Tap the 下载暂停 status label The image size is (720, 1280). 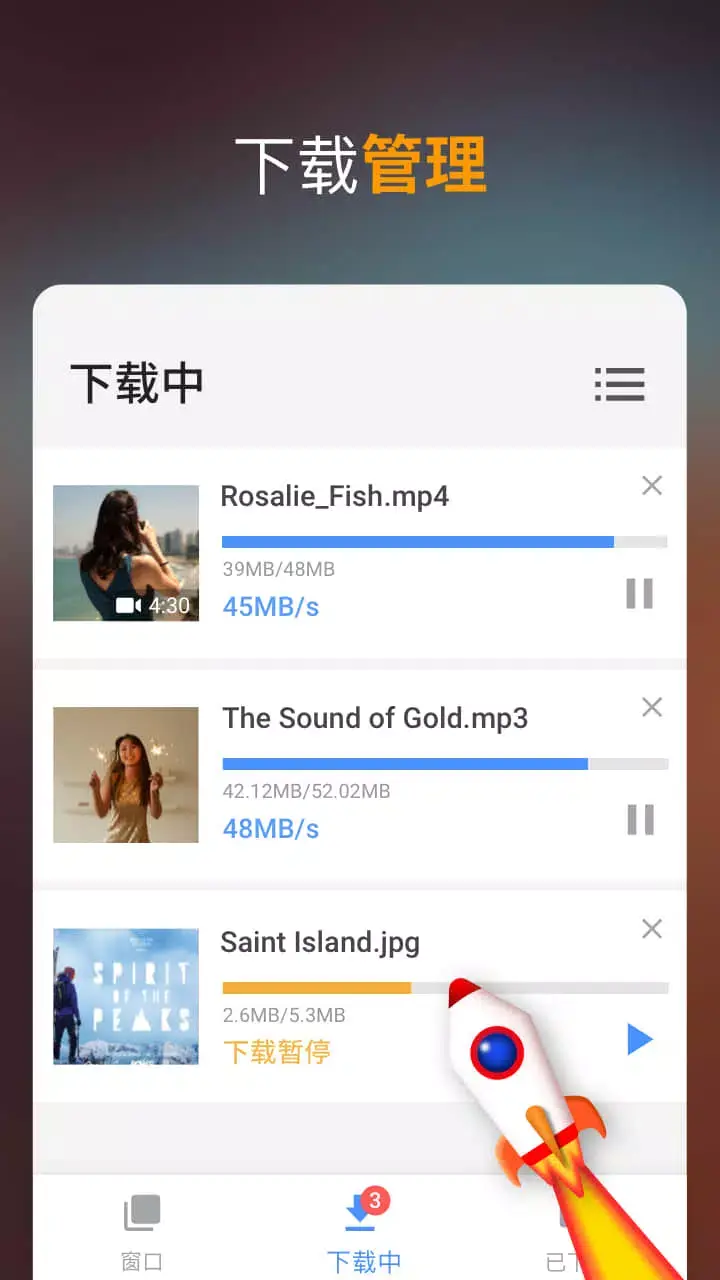tap(277, 1055)
